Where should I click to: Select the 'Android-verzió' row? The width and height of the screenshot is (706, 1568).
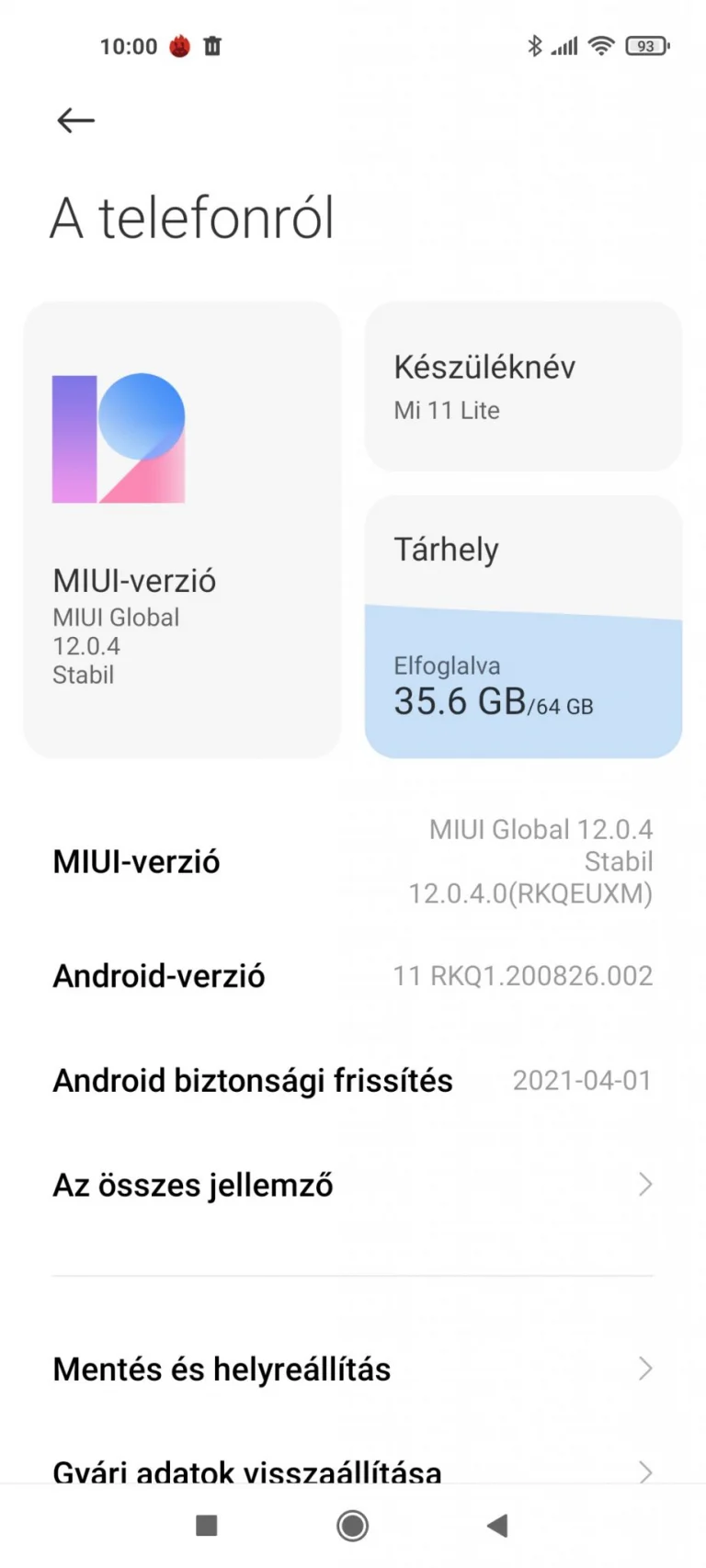point(353,976)
